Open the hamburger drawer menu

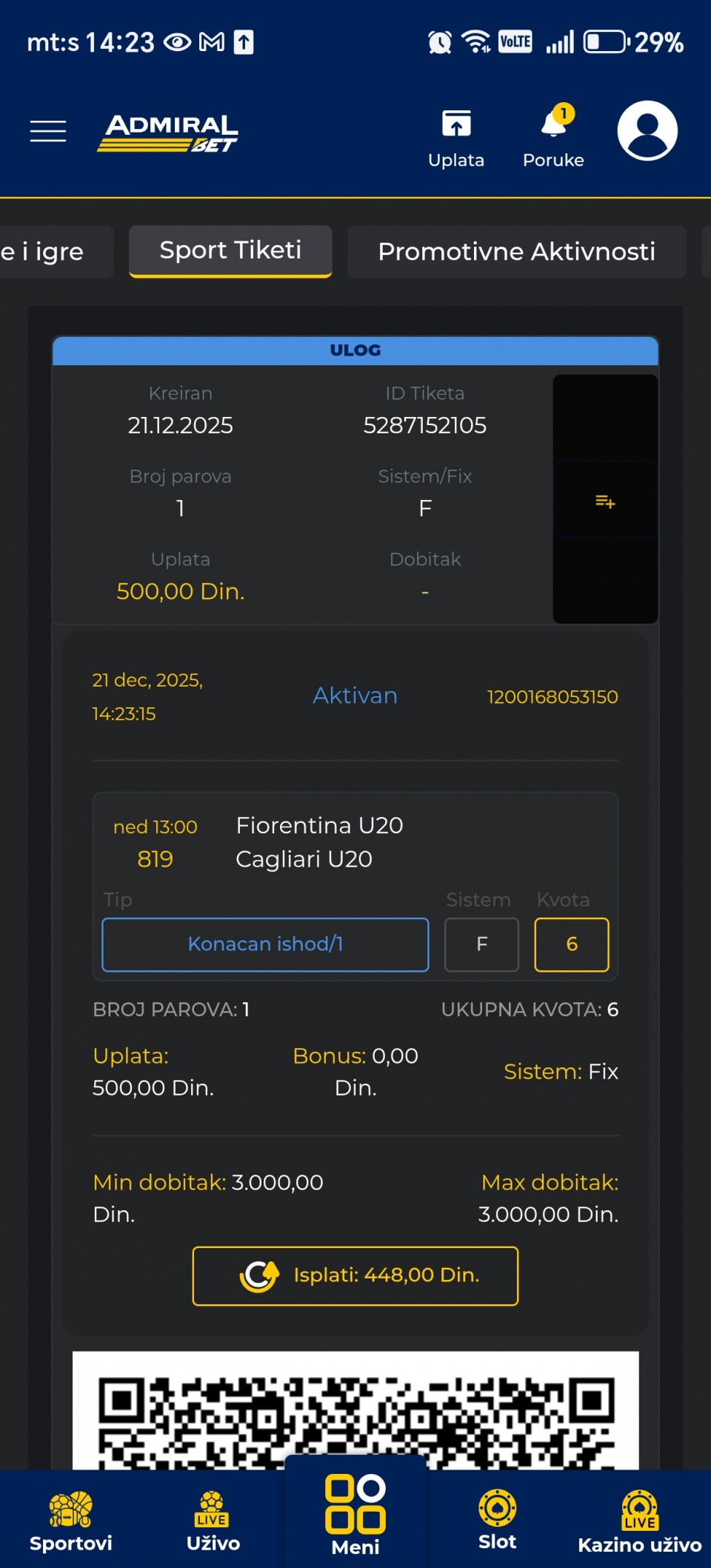pyautogui.click(x=48, y=131)
